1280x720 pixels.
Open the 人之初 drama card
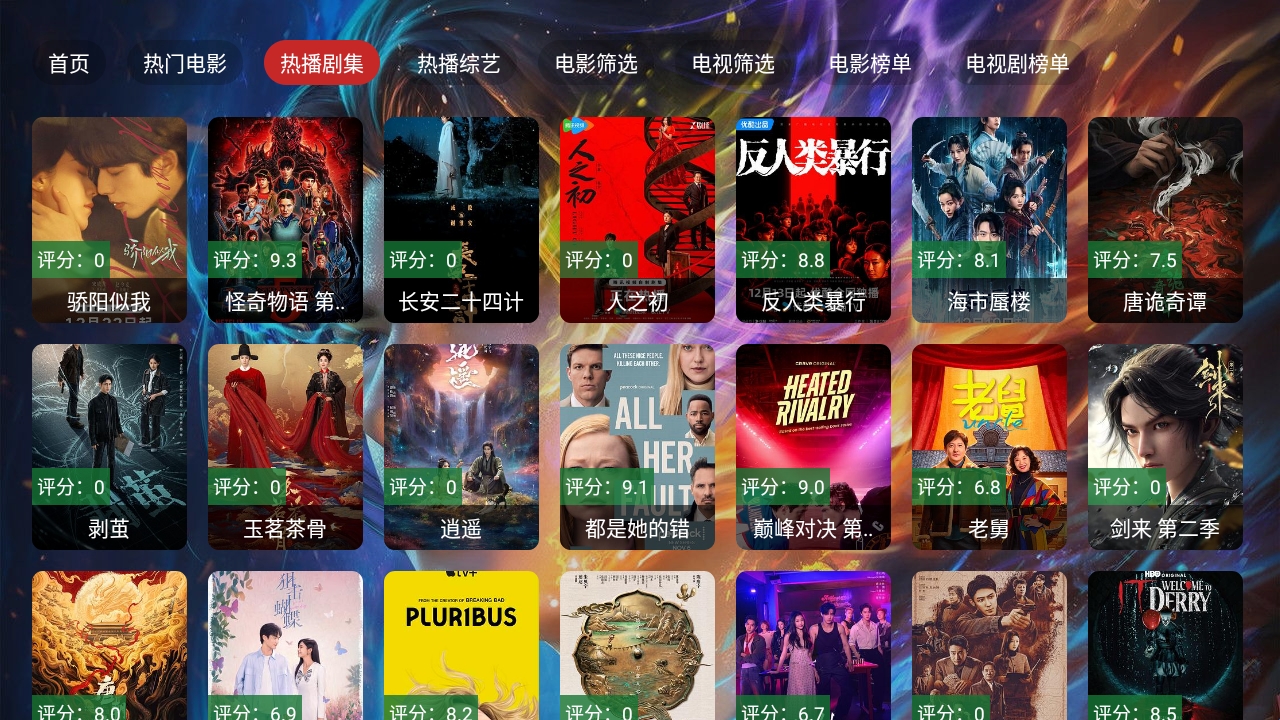(637, 220)
